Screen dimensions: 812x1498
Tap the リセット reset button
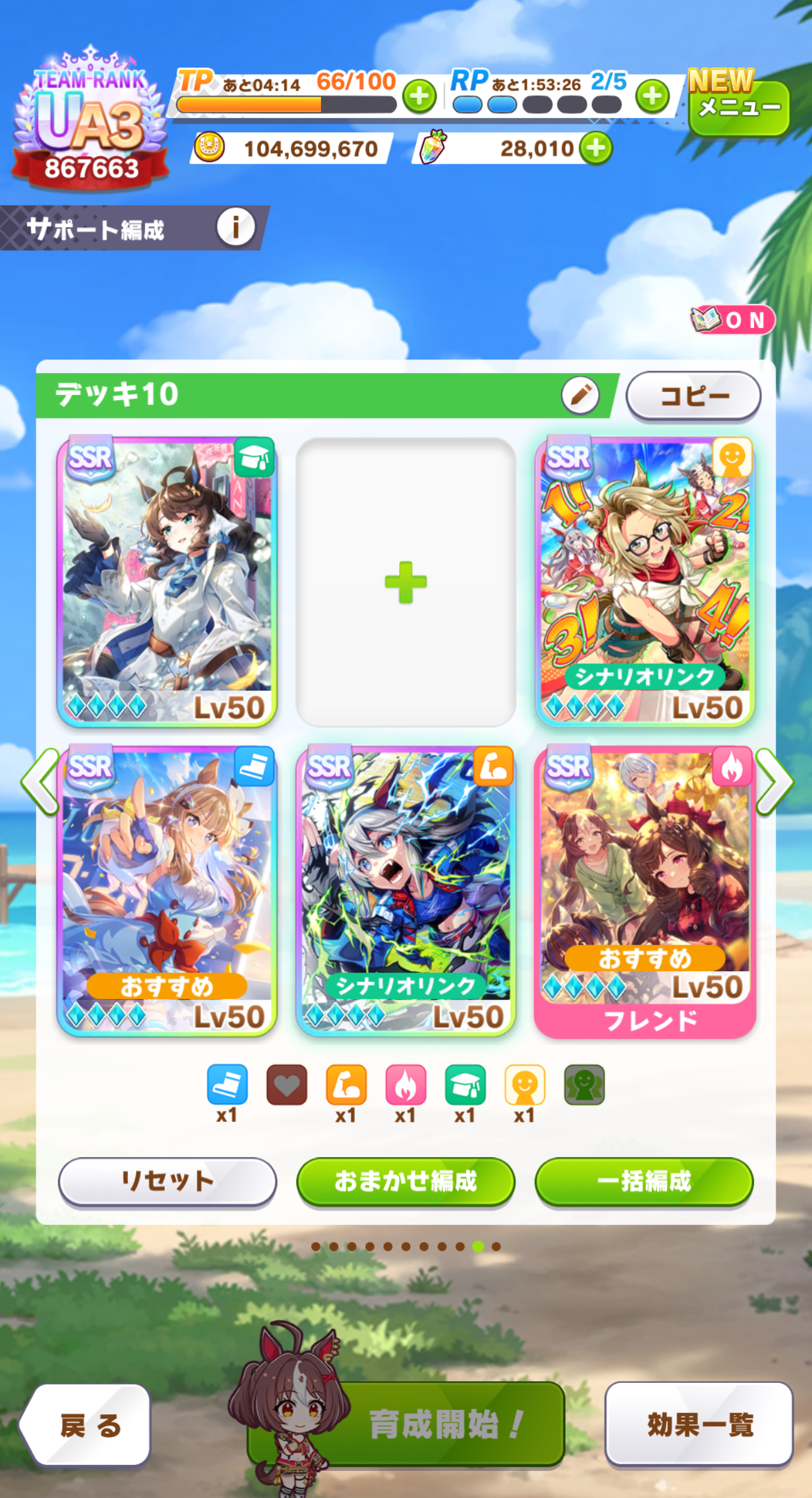click(x=167, y=1180)
